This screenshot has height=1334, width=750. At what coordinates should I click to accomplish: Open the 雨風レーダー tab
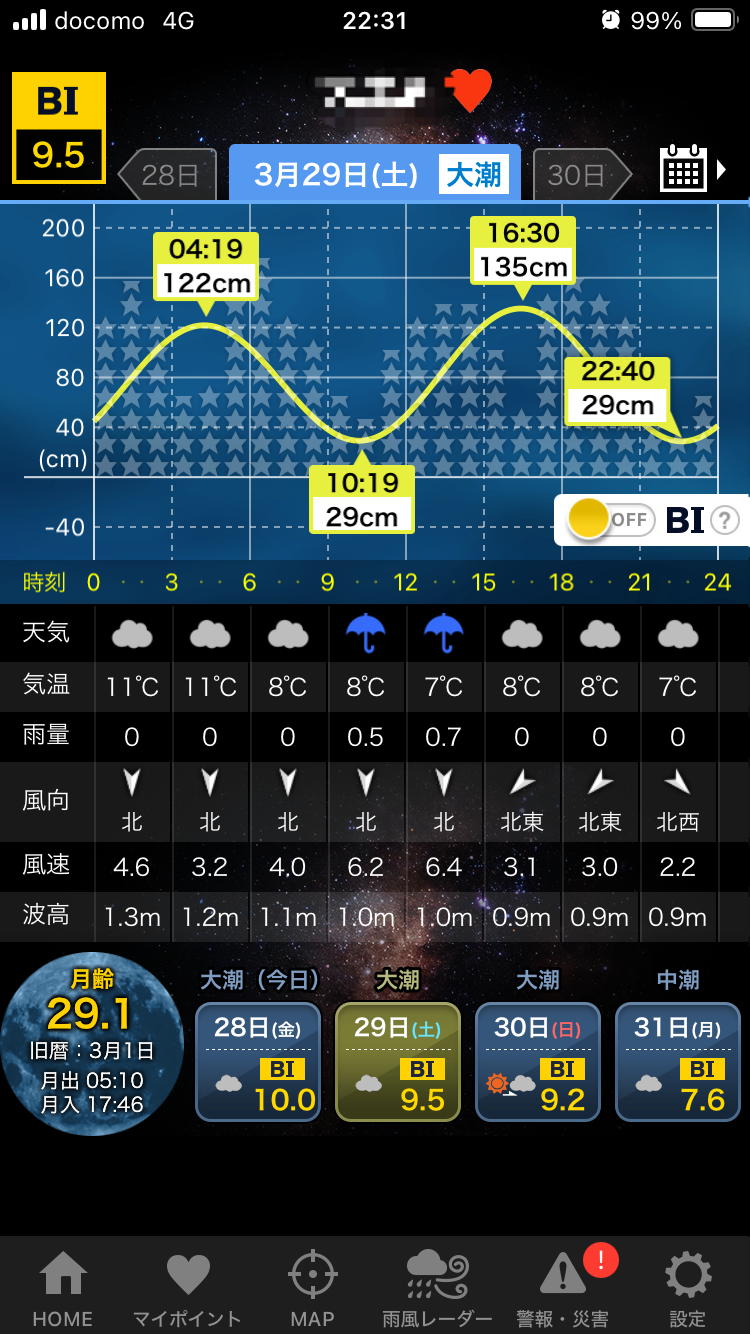coord(437,1288)
